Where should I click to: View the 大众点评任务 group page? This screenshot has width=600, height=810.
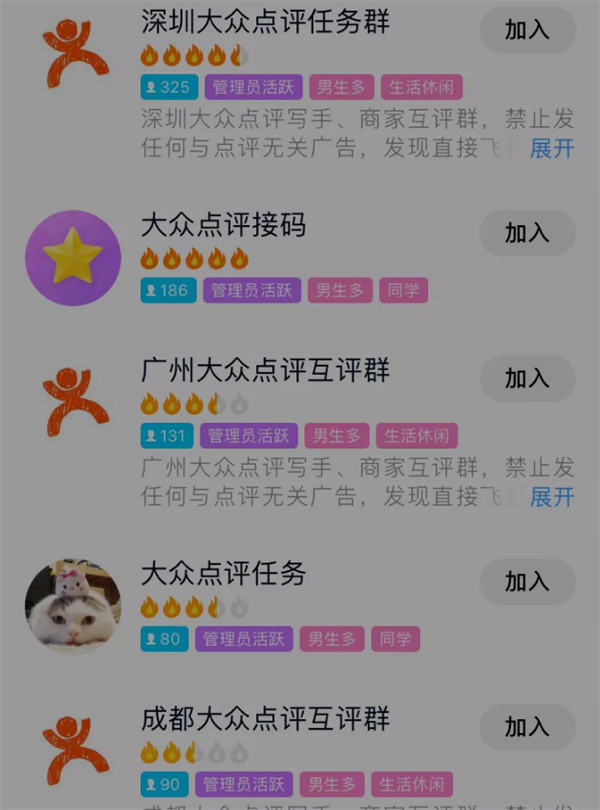point(223,574)
